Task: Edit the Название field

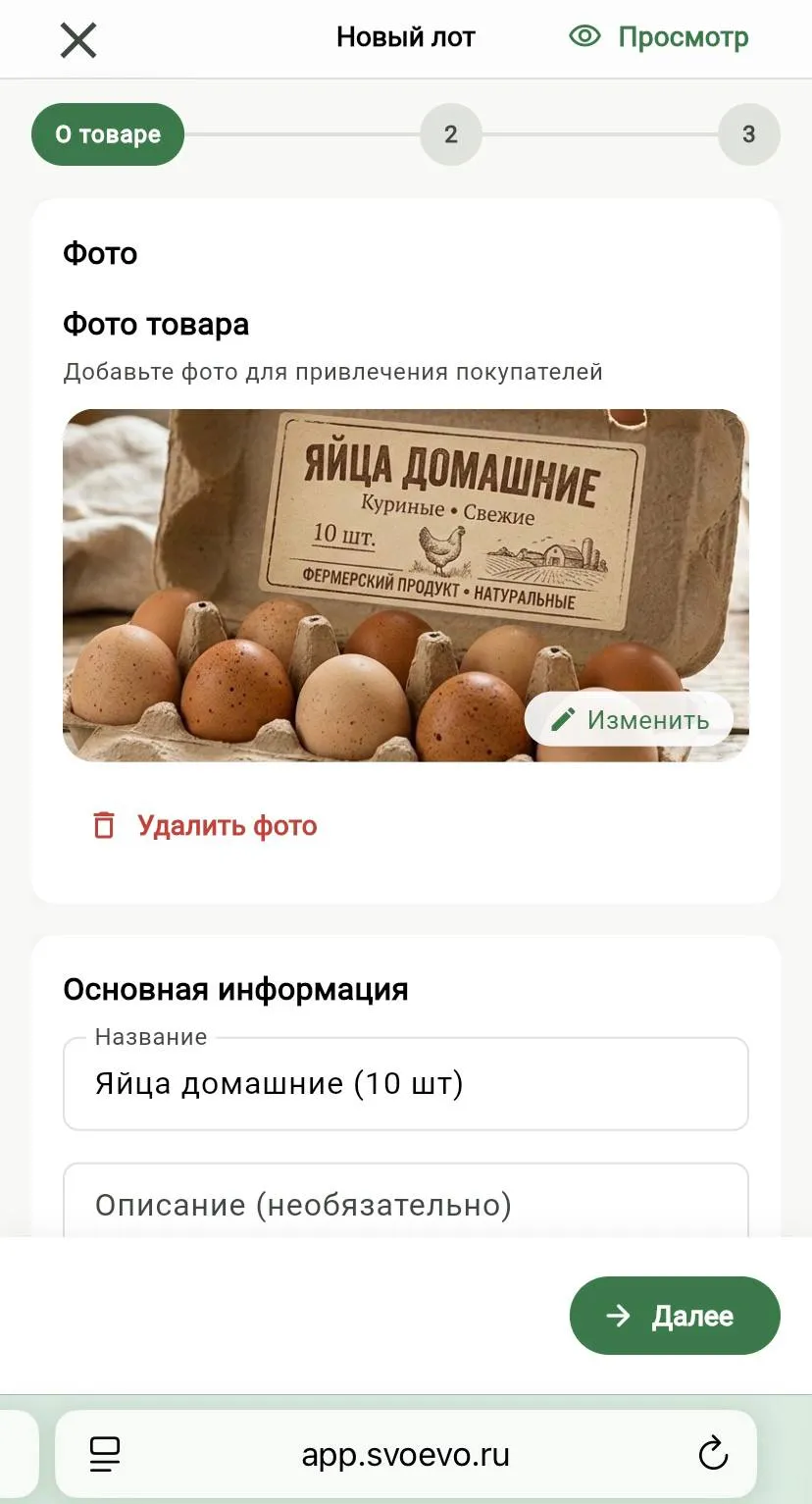Action: pyautogui.click(x=405, y=1084)
